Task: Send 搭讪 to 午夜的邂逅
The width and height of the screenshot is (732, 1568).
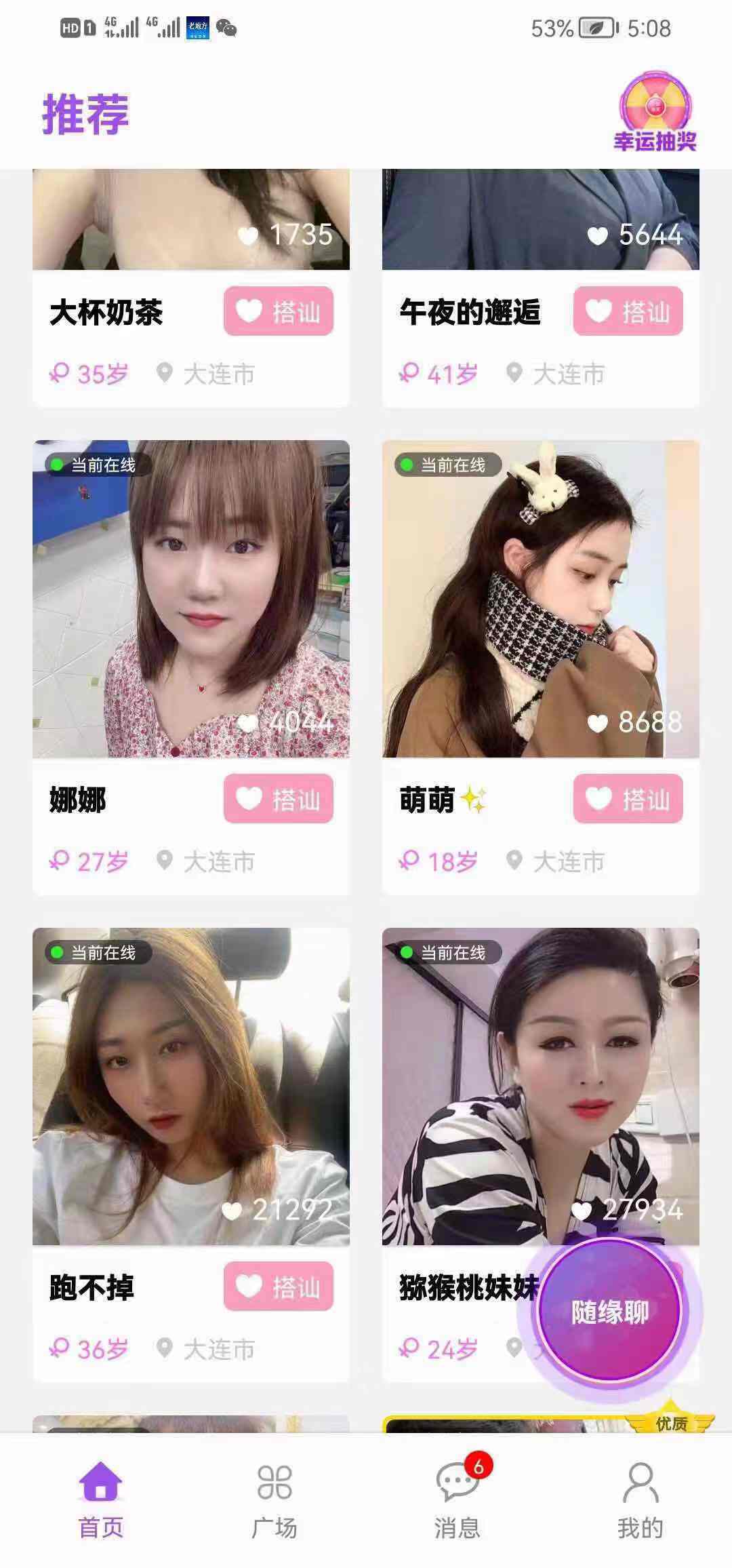Action: (x=628, y=311)
